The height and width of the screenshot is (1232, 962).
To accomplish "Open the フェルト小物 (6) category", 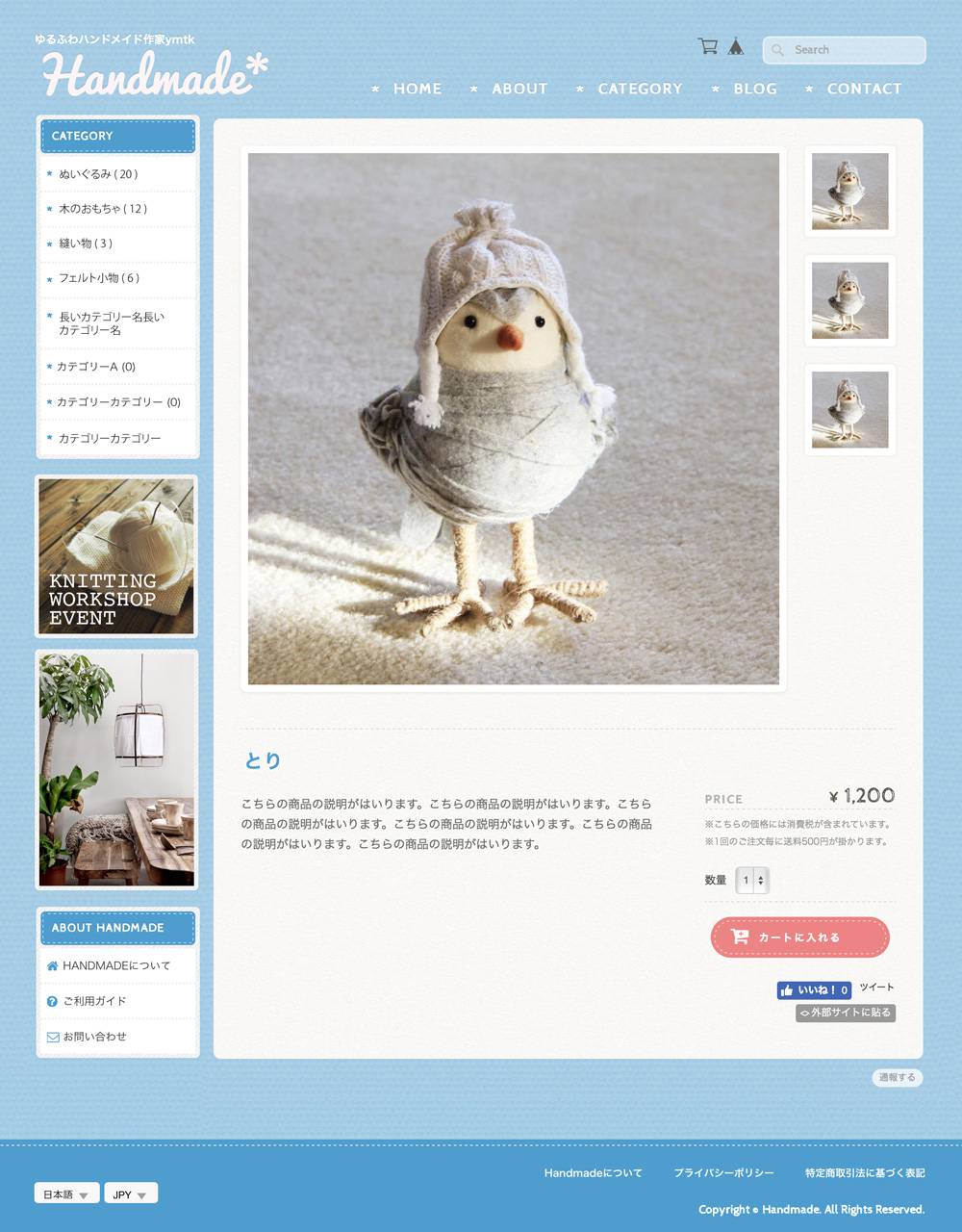I will coord(99,278).
